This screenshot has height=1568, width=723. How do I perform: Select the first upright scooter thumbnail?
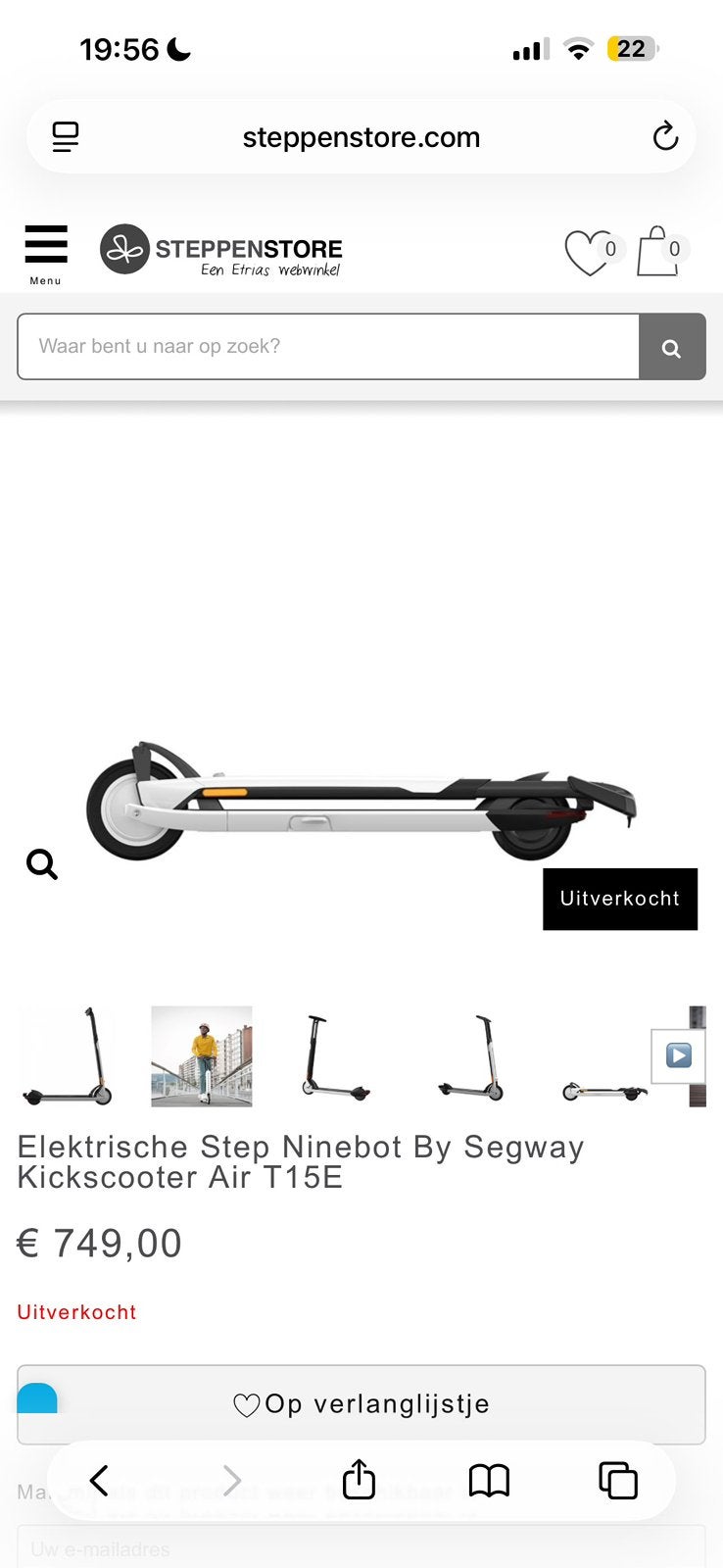click(x=68, y=1056)
